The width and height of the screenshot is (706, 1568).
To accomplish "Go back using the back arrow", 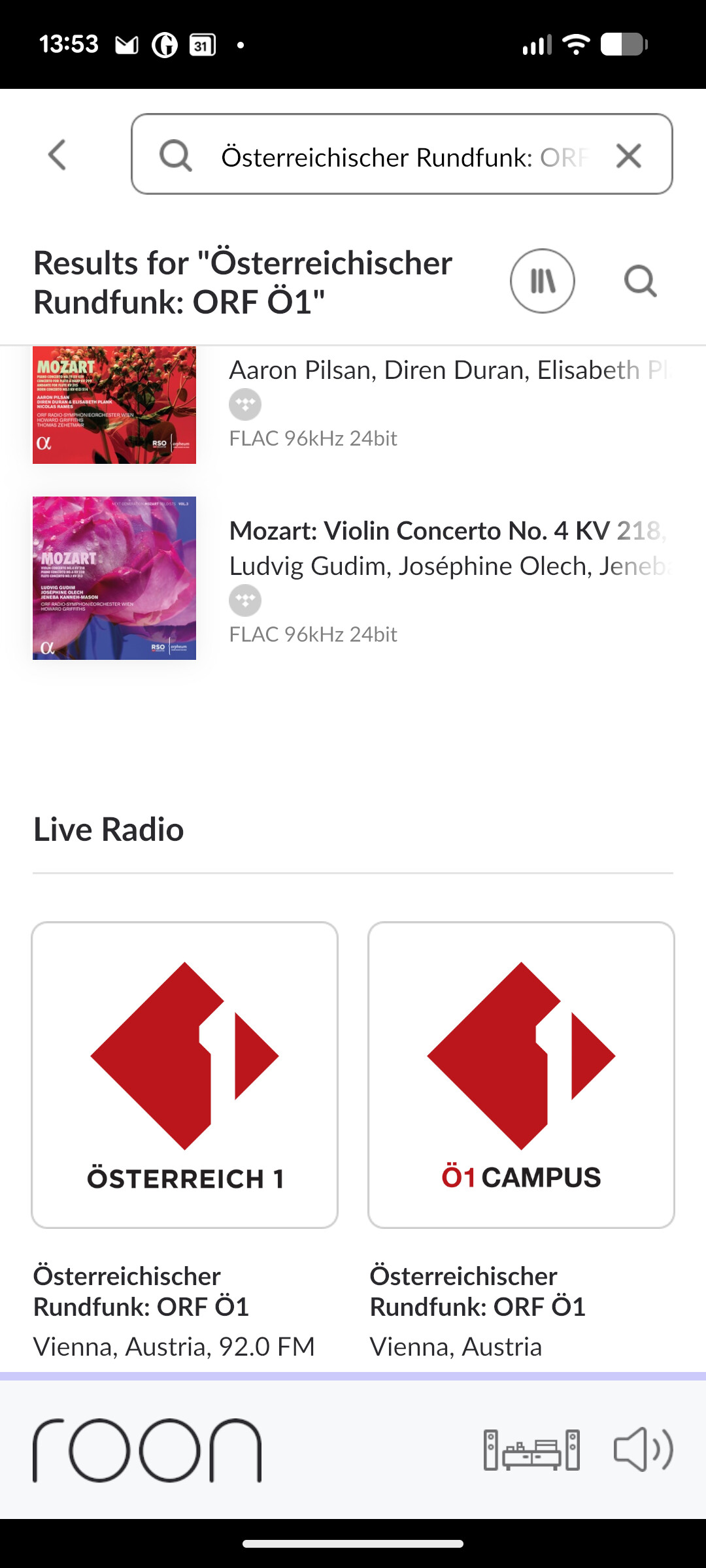I will 58,155.
